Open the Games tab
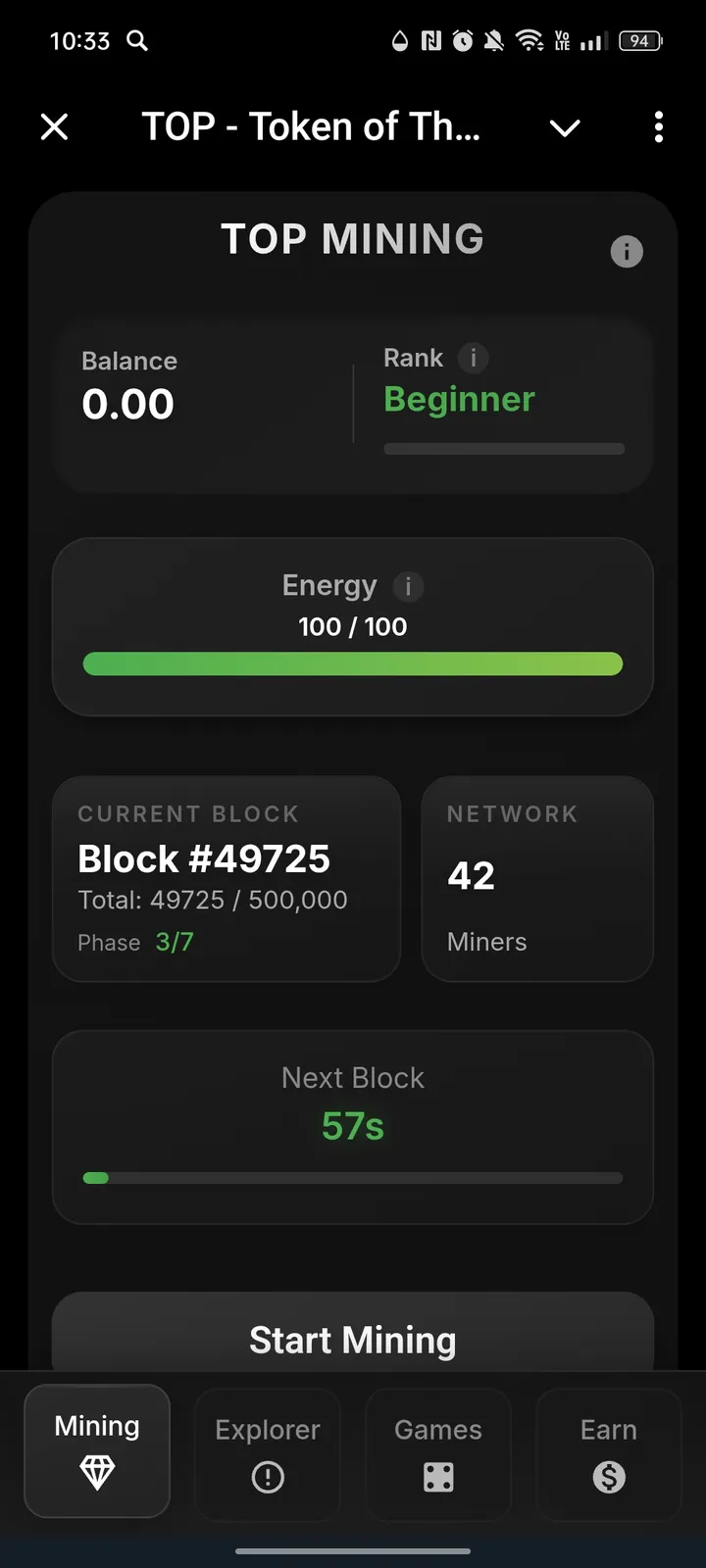 (x=438, y=1453)
